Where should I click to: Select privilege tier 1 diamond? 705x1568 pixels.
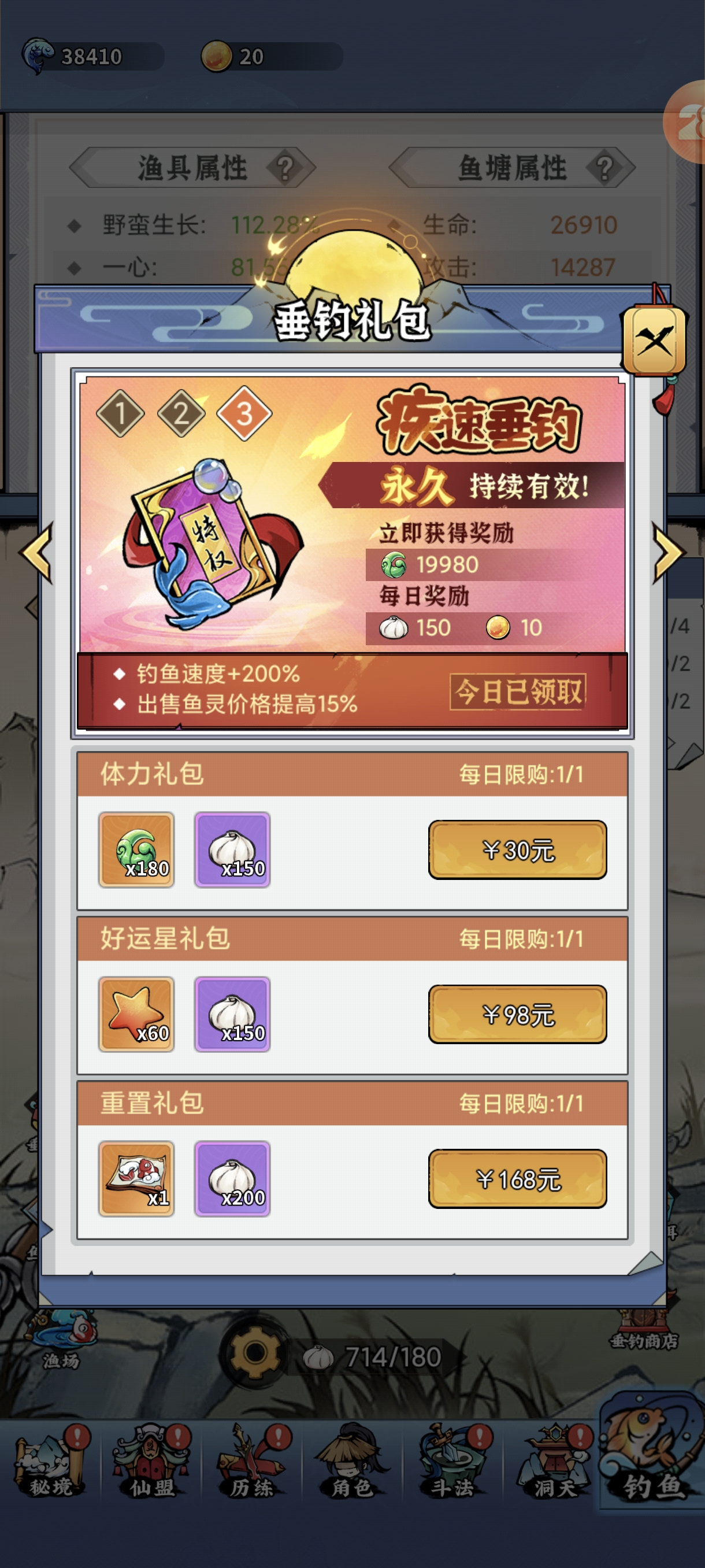pos(120,413)
